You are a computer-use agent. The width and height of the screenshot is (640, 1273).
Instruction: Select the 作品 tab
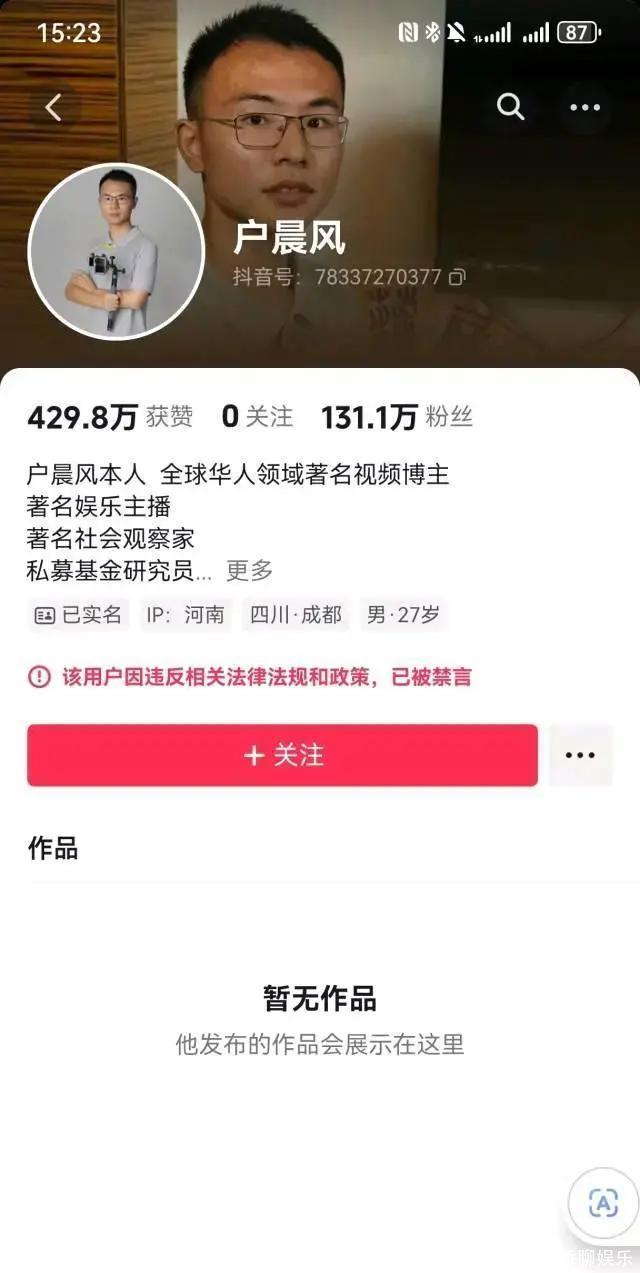click(x=53, y=848)
